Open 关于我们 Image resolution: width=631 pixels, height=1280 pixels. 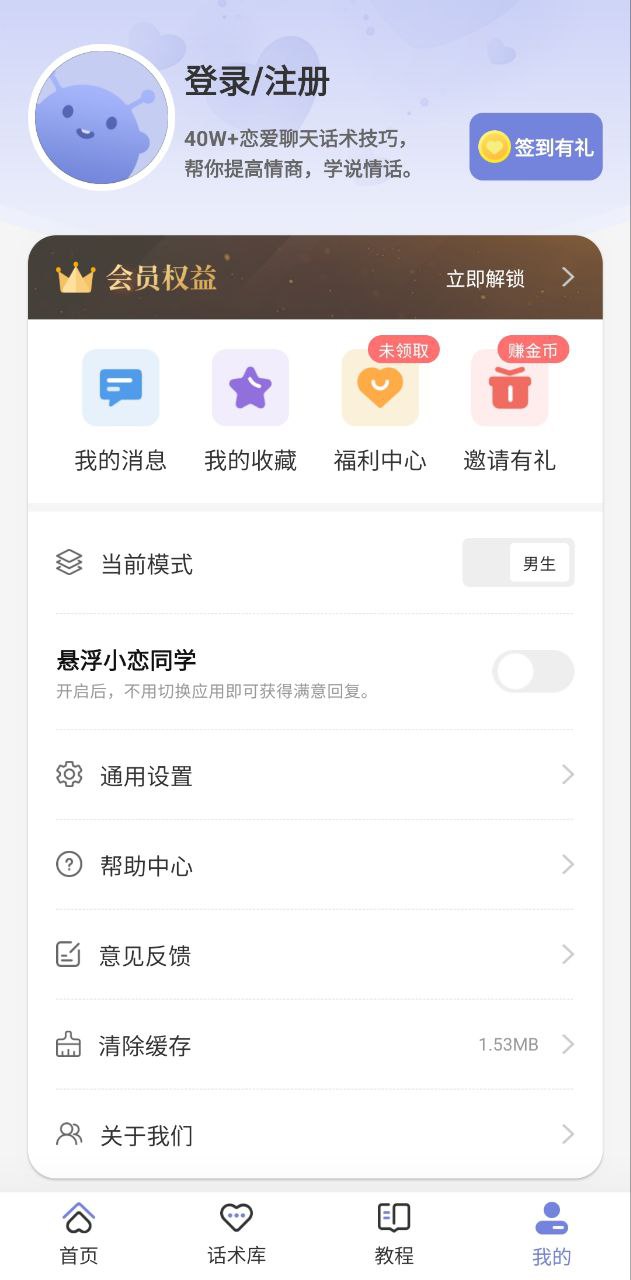[x=315, y=1135]
